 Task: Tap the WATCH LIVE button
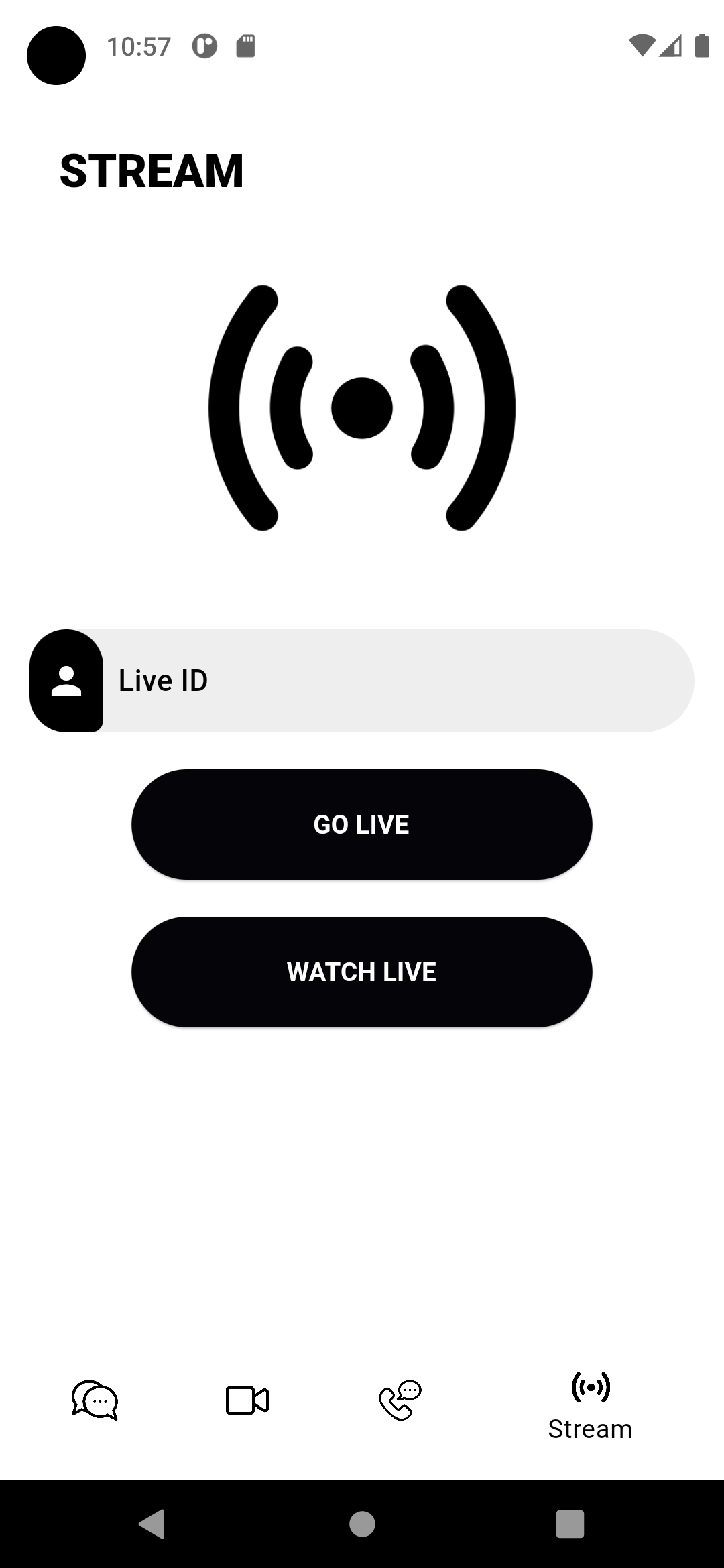(x=362, y=972)
